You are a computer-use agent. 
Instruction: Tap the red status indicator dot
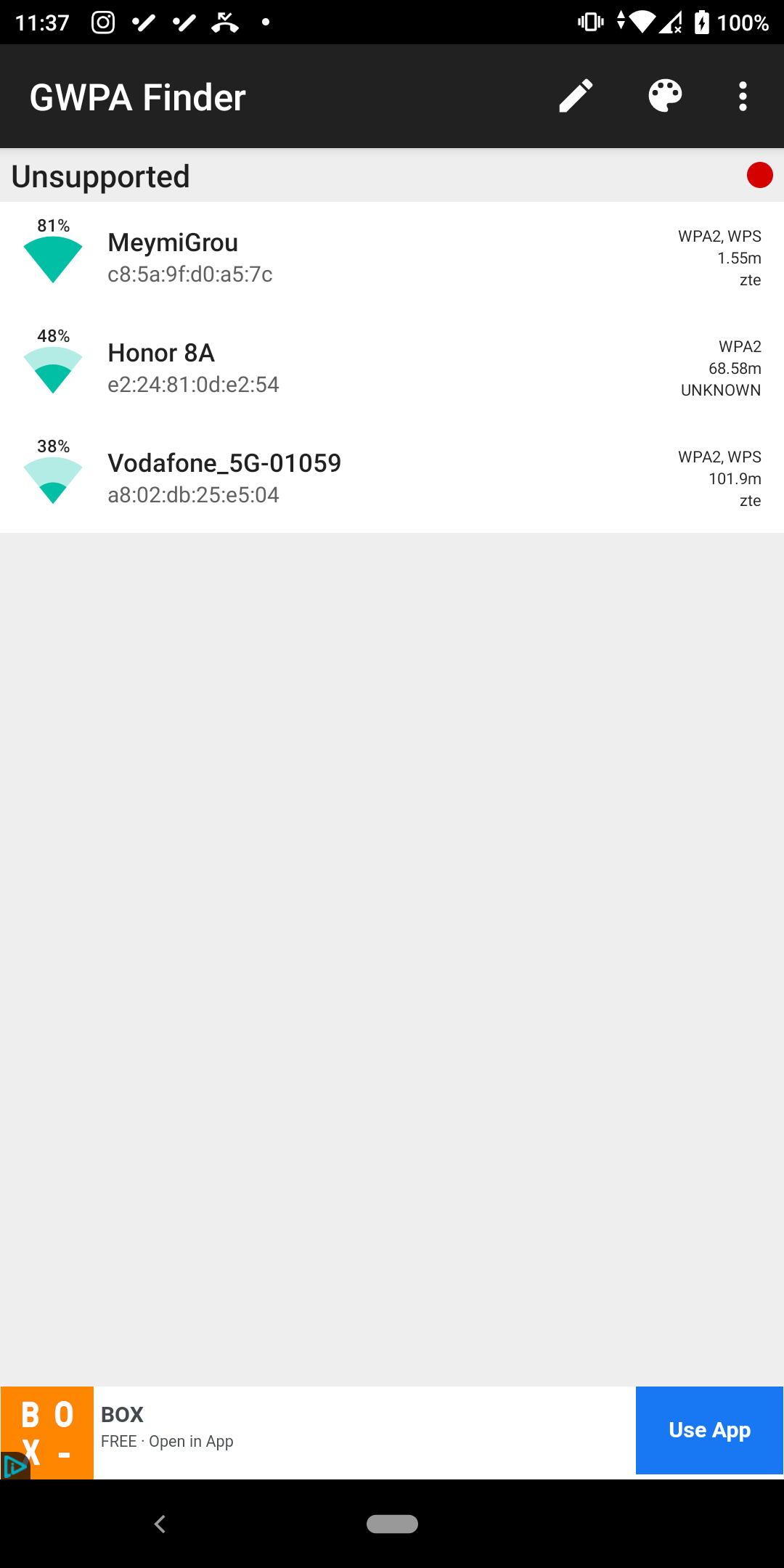point(759,174)
